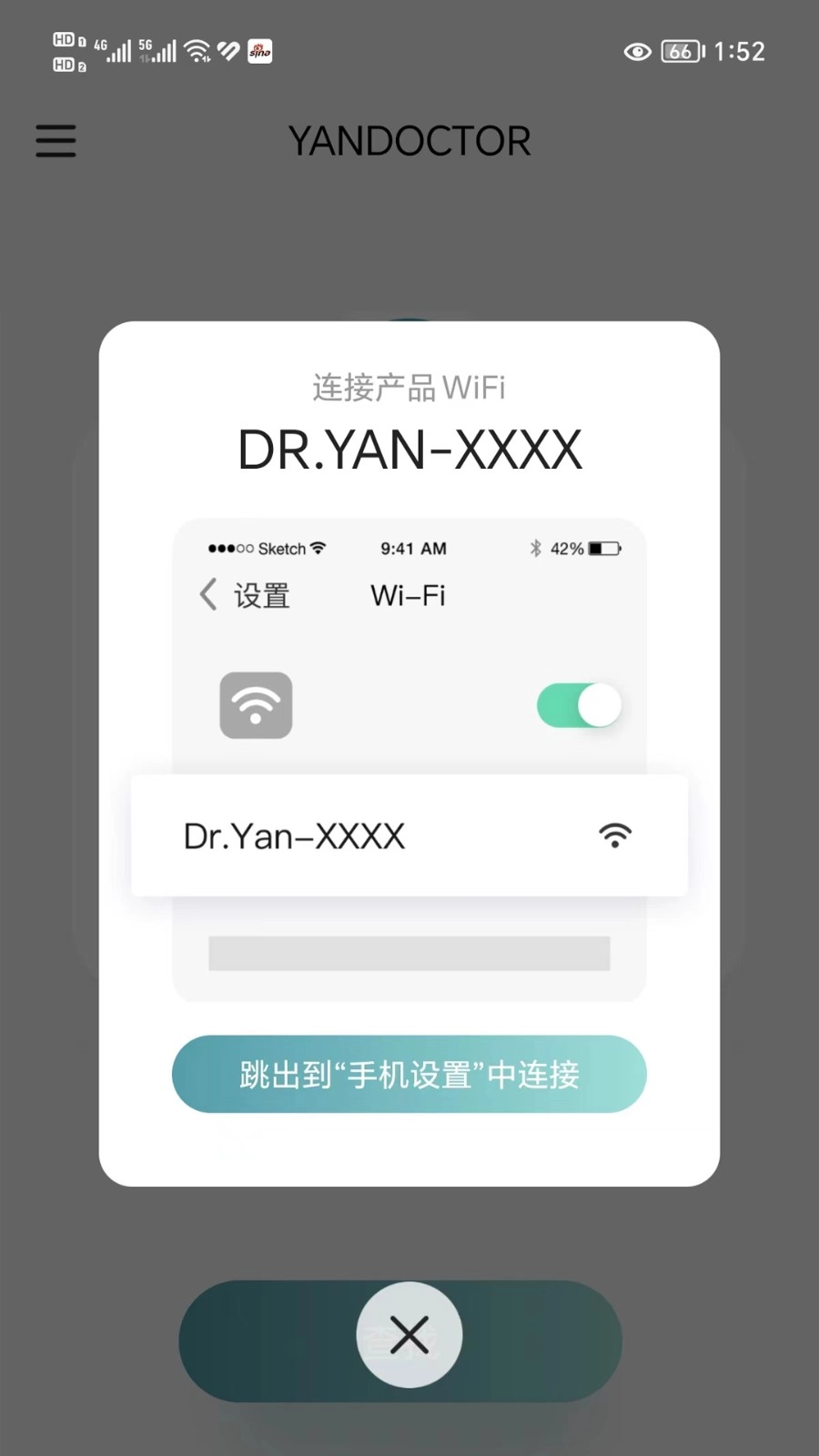Tap the Sina icon in the status bar

(x=259, y=52)
